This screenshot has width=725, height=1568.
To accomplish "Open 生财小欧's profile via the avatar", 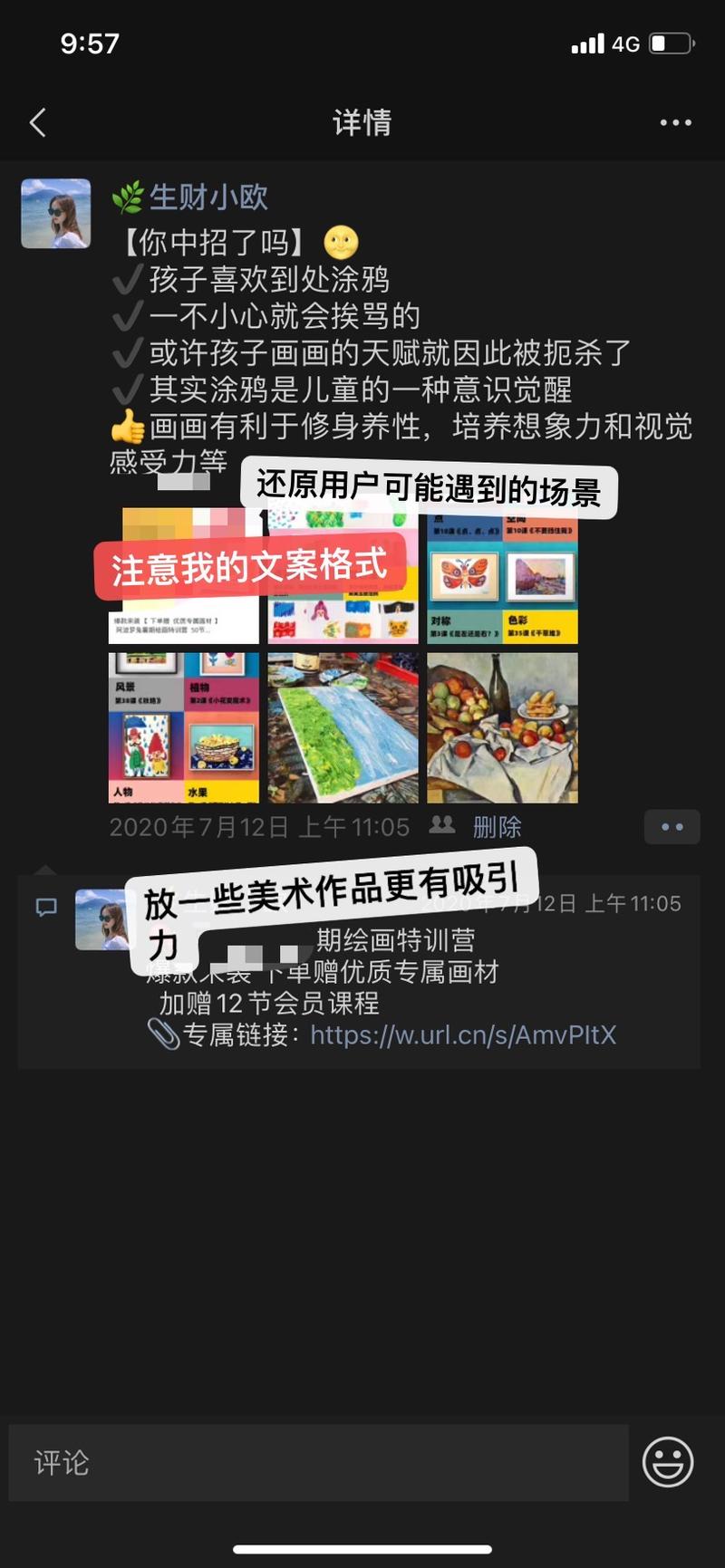I will click(55, 213).
